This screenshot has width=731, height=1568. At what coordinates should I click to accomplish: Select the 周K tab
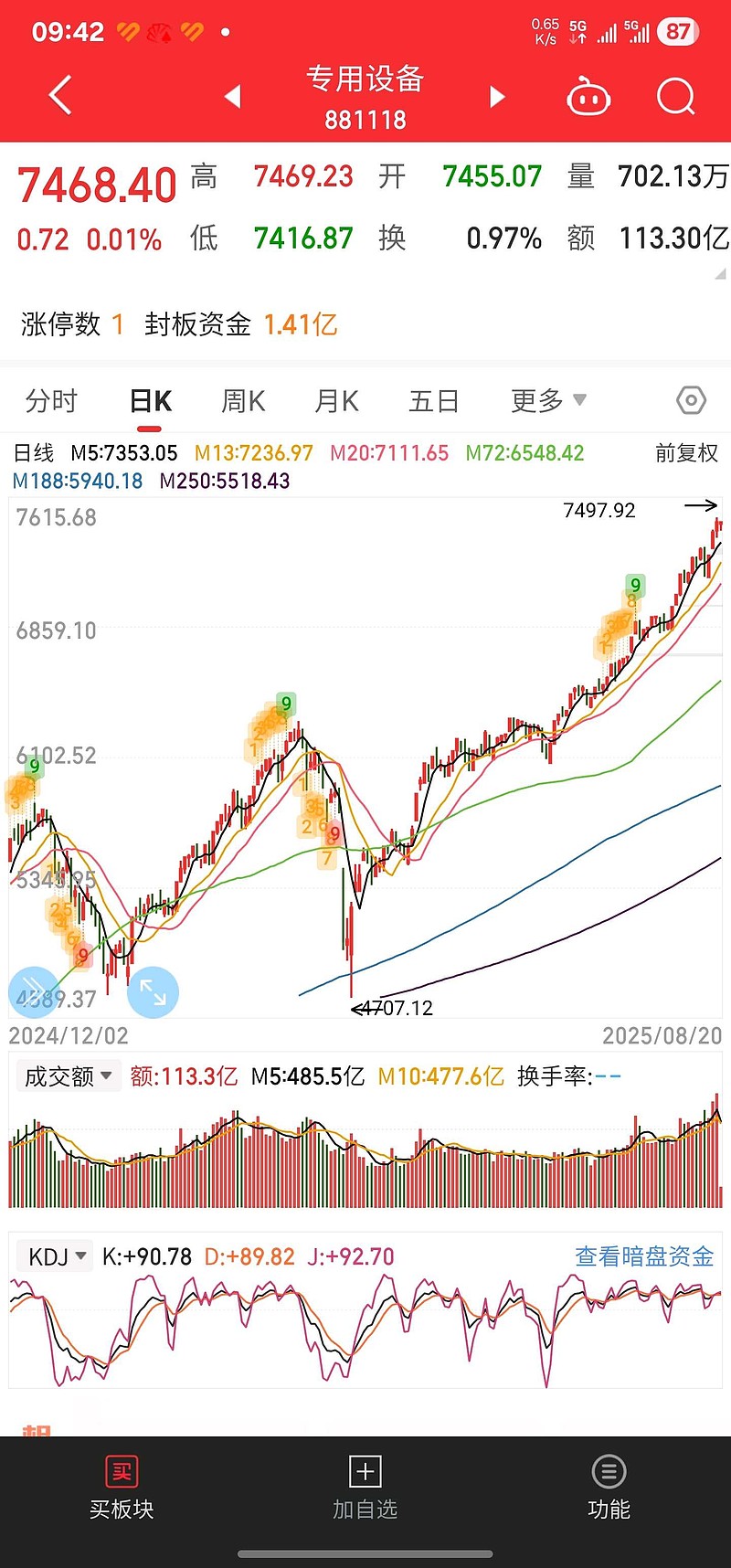tap(243, 400)
